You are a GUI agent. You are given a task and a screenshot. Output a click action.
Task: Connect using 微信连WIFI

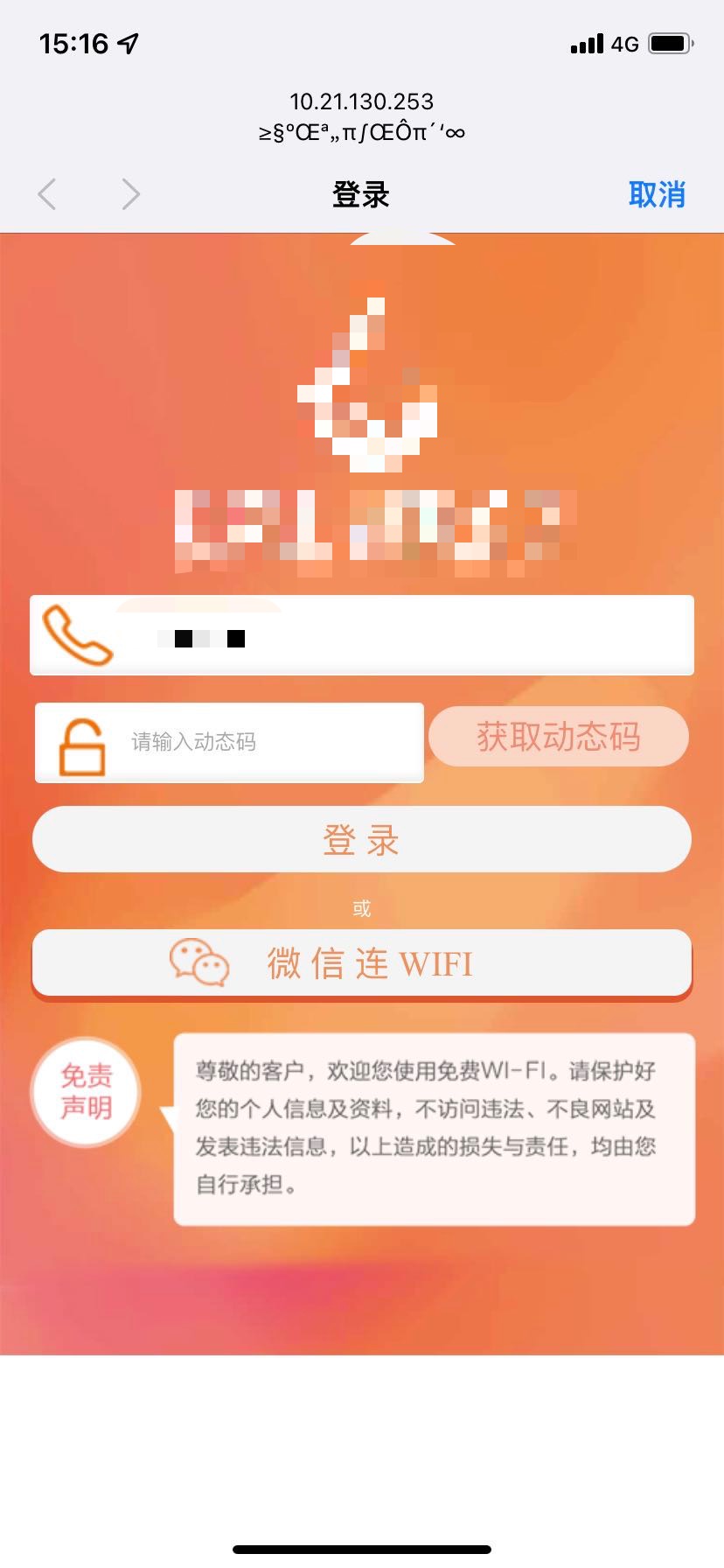[361, 963]
